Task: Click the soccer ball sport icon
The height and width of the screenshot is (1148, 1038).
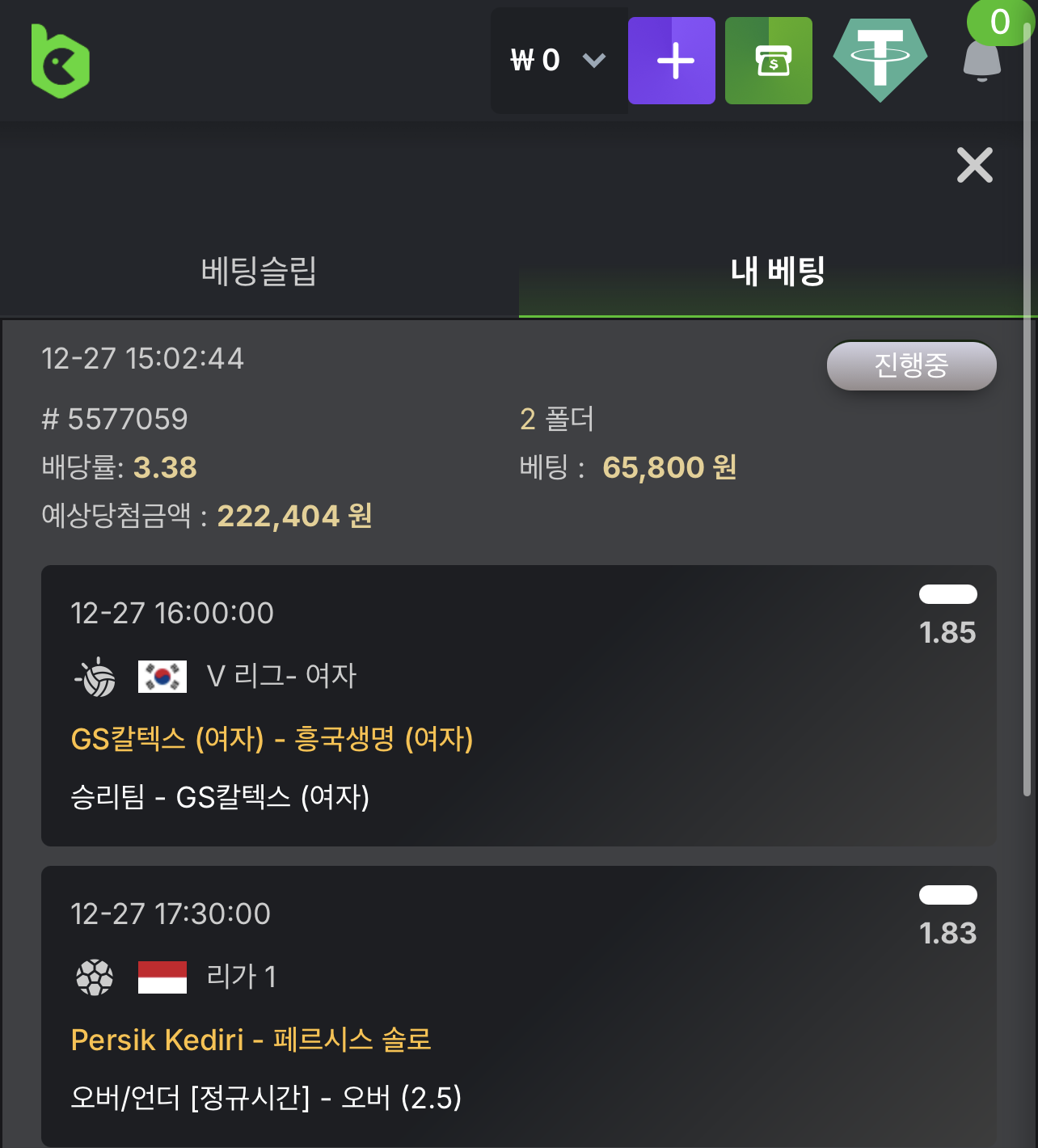Action: [95, 977]
